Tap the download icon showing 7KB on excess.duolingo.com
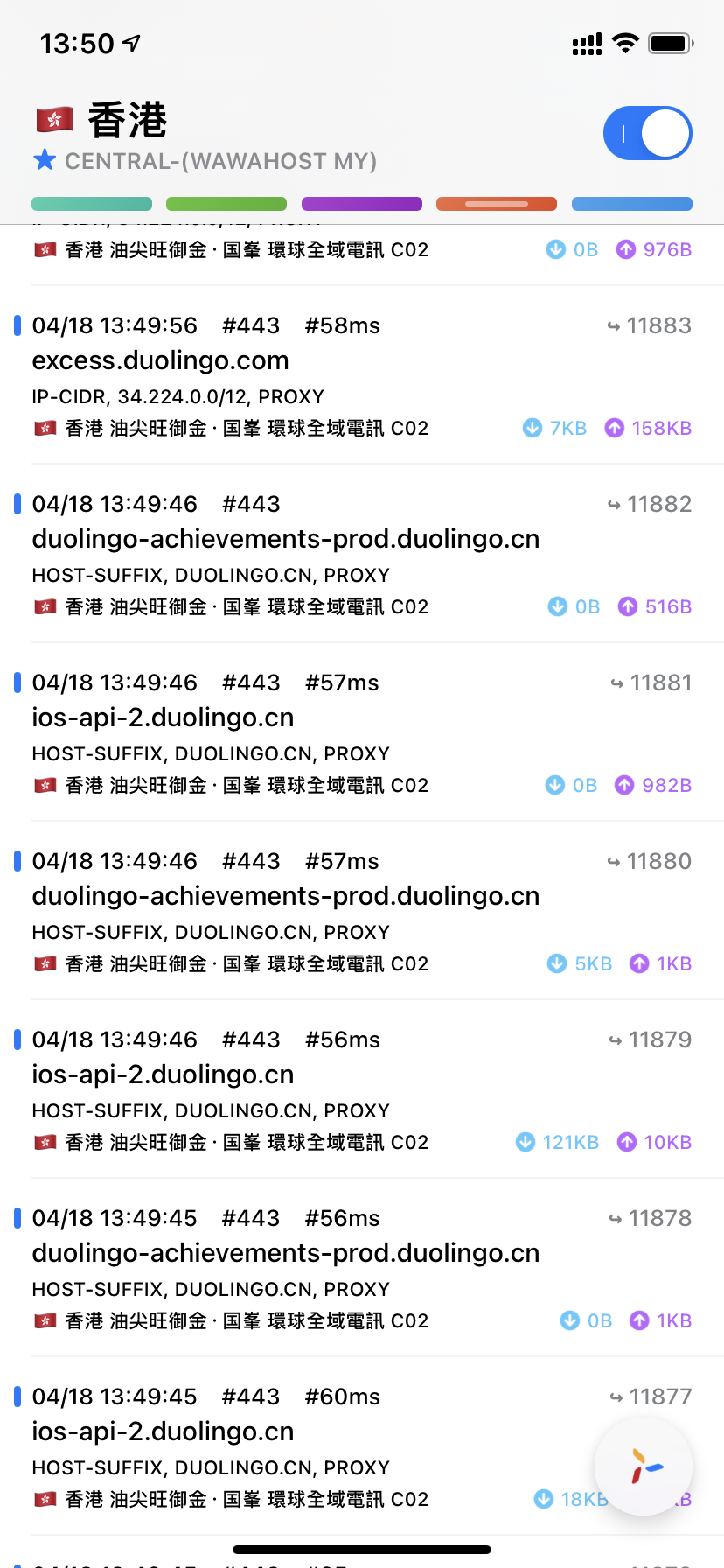The image size is (724, 1568). pos(532,429)
